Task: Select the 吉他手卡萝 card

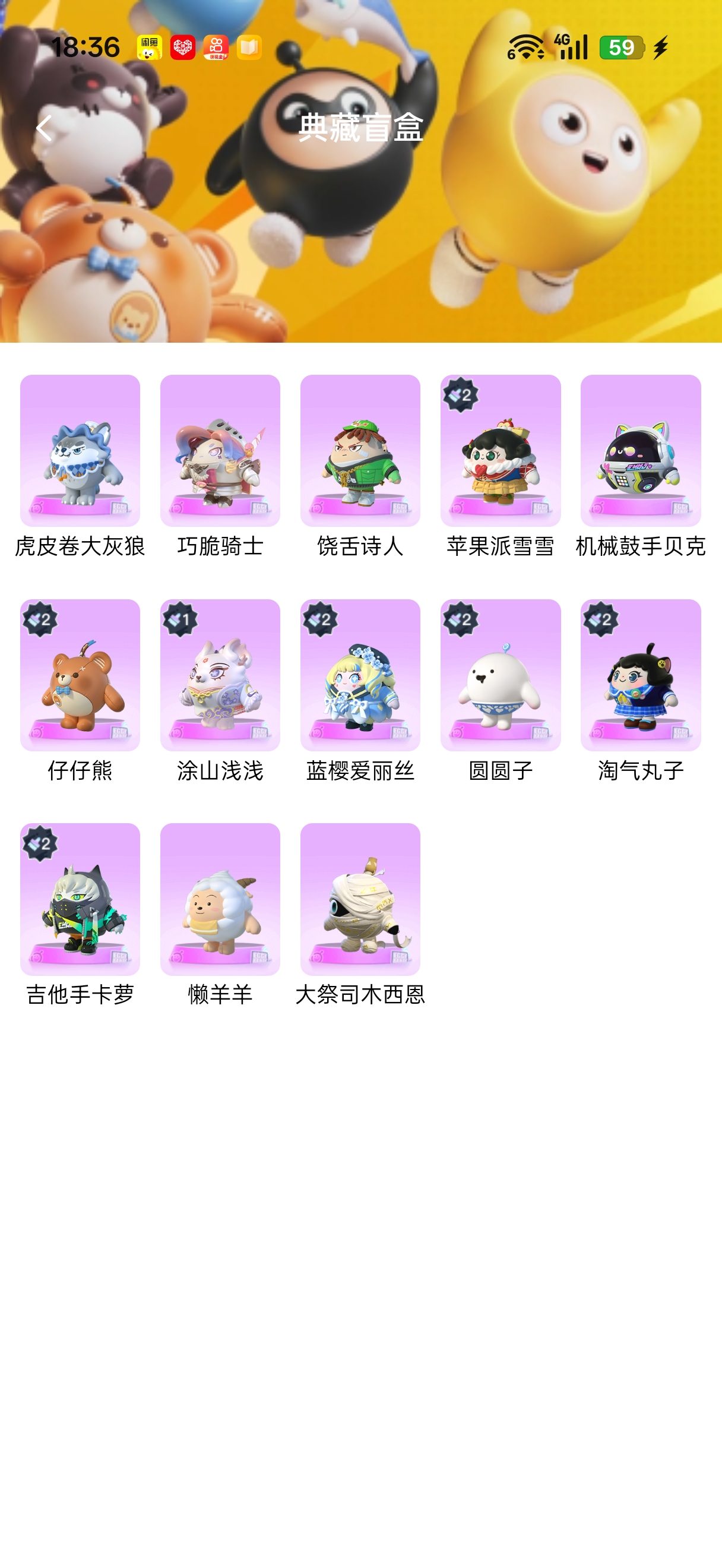Action: pyautogui.click(x=80, y=899)
